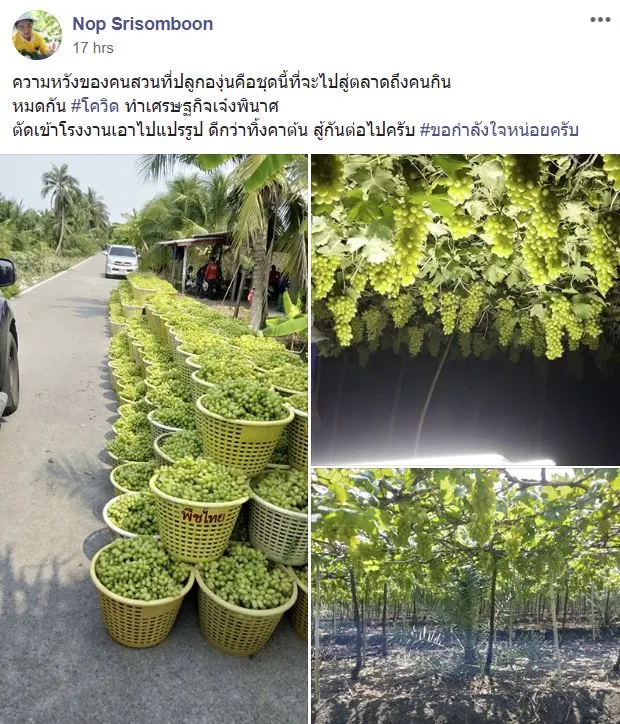Open Nop Srisomboon's profile picture
The height and width of the screenshot is (724, 620).
point(36,35)
